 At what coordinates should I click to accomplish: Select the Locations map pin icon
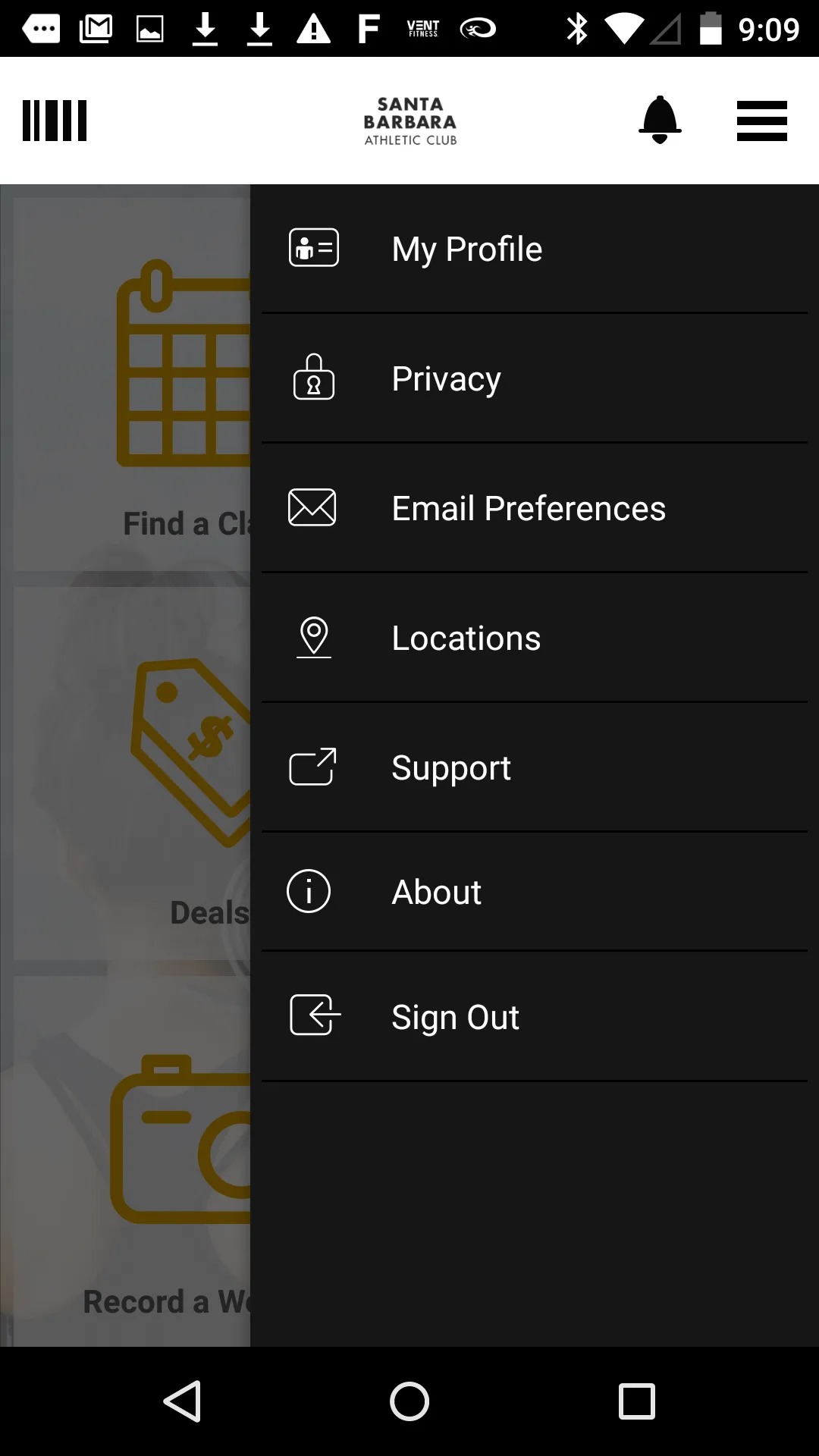tap(312, 637)
